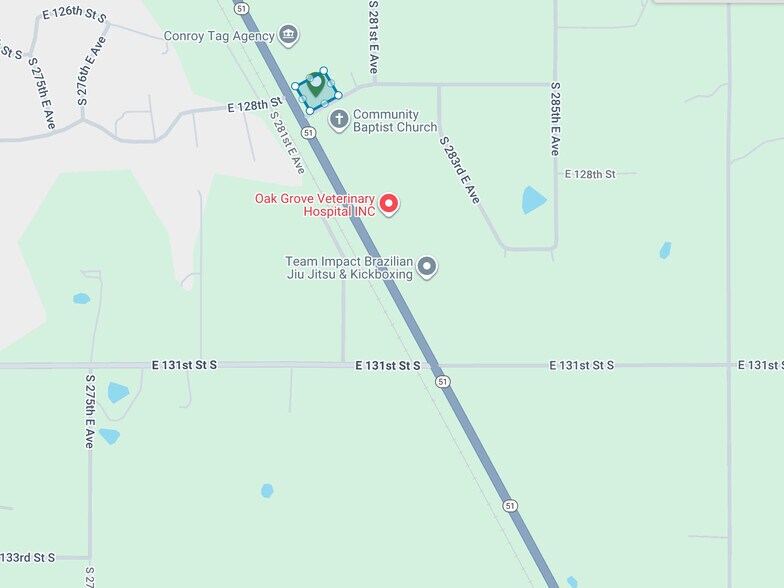This screenshot has width=784, height=588.
Task: Open Oak Grove Veterinary Hospital INC pin
Action: 389,205
